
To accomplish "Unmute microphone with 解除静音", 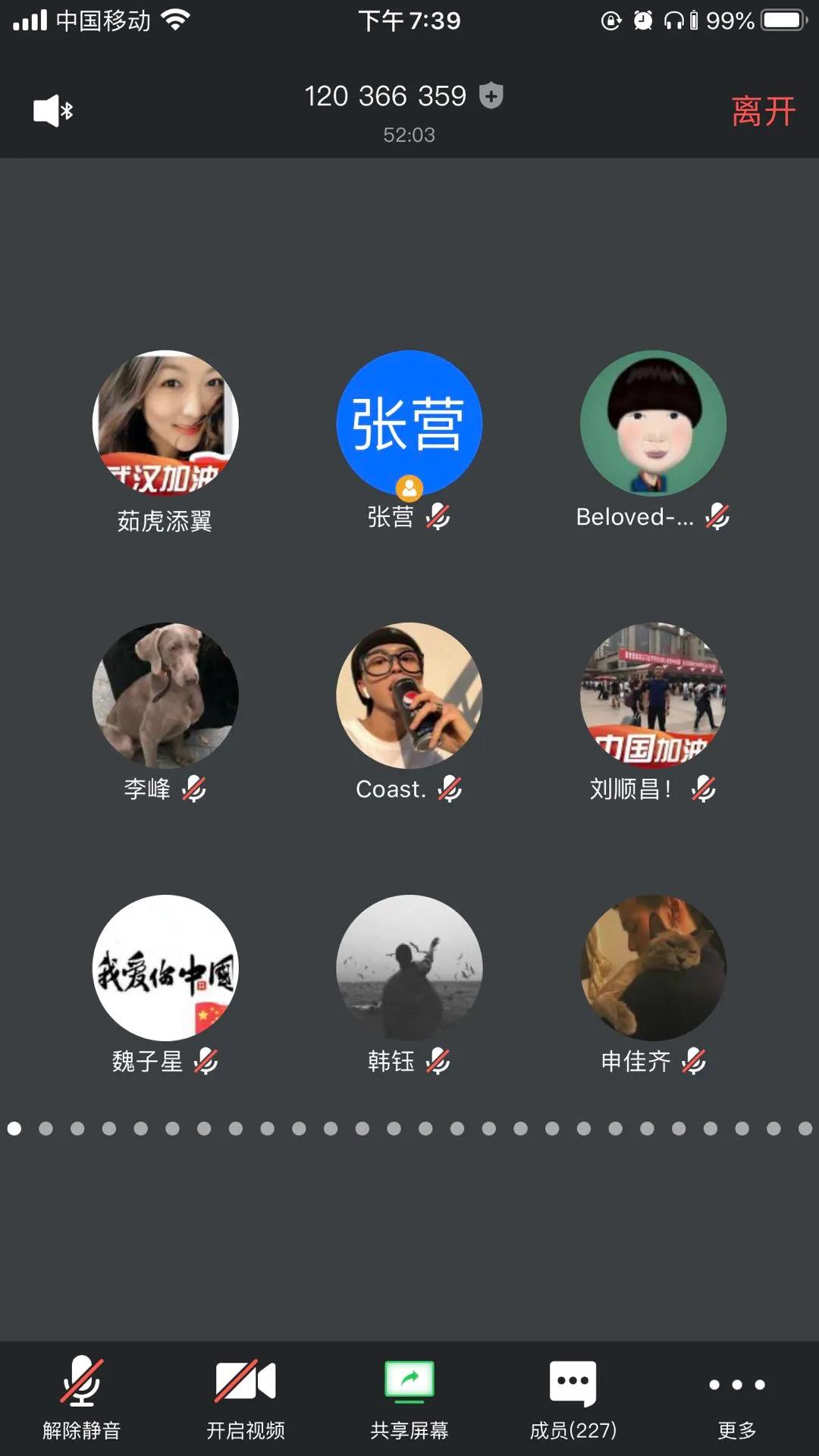I will coord(81,1397).
